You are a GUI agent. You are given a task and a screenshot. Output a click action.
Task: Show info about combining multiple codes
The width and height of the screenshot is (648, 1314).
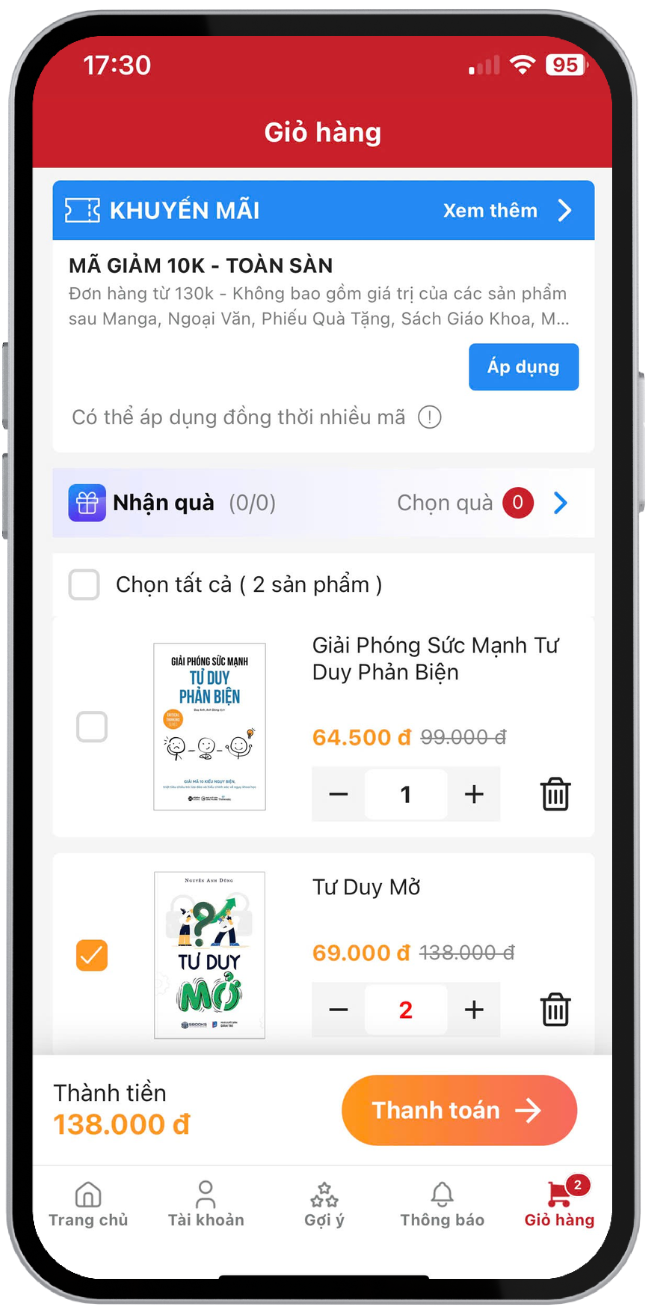tap(429, 417)
